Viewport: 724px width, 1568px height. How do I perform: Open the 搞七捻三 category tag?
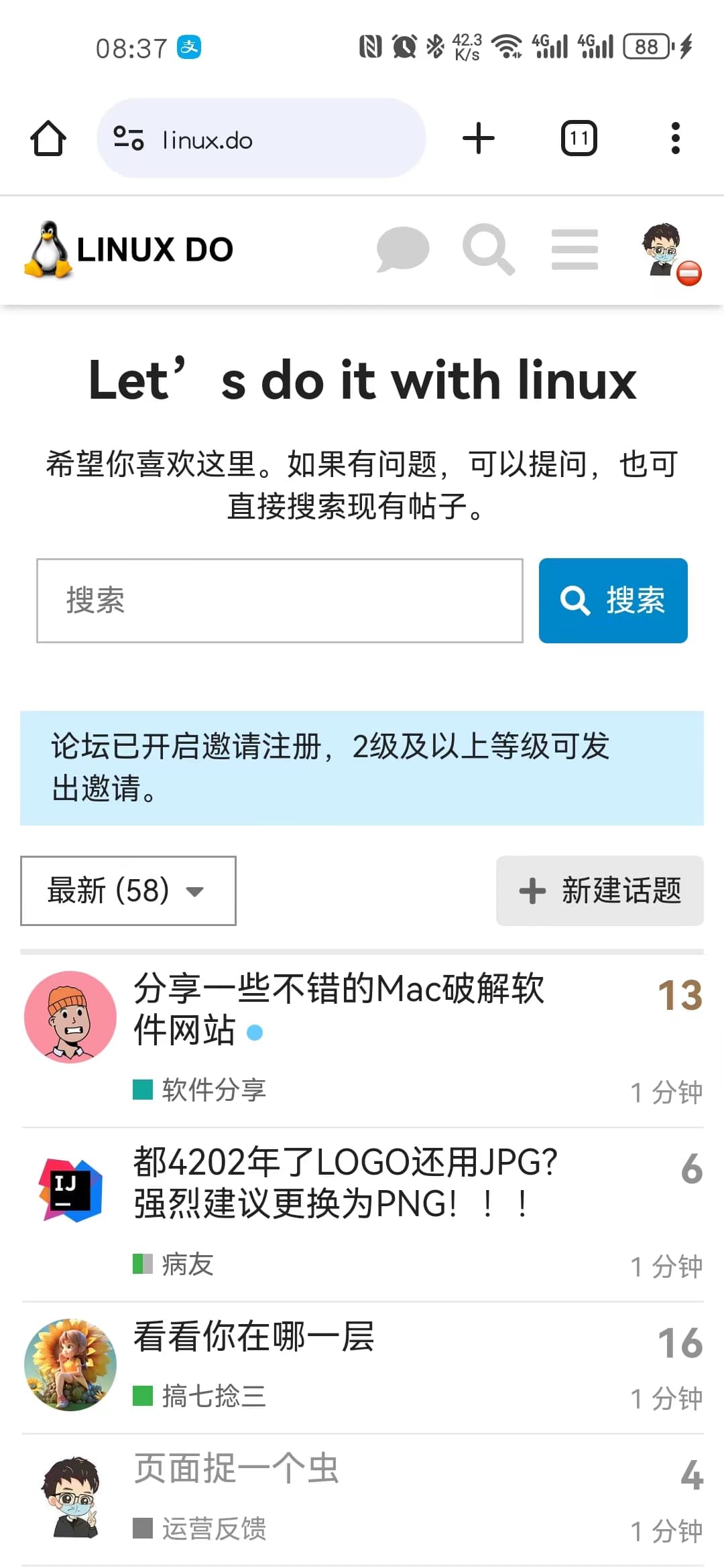200,1396
